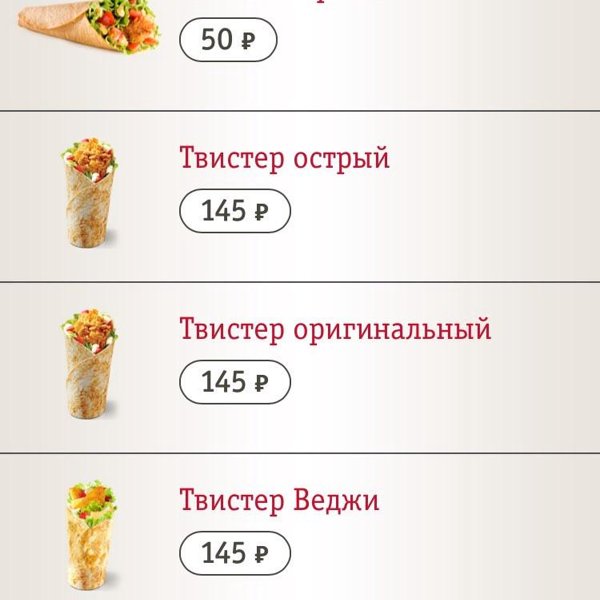Open the Твистер острый item
The width and height of the screenshot is (600, 600).
(x=284, y=159)
